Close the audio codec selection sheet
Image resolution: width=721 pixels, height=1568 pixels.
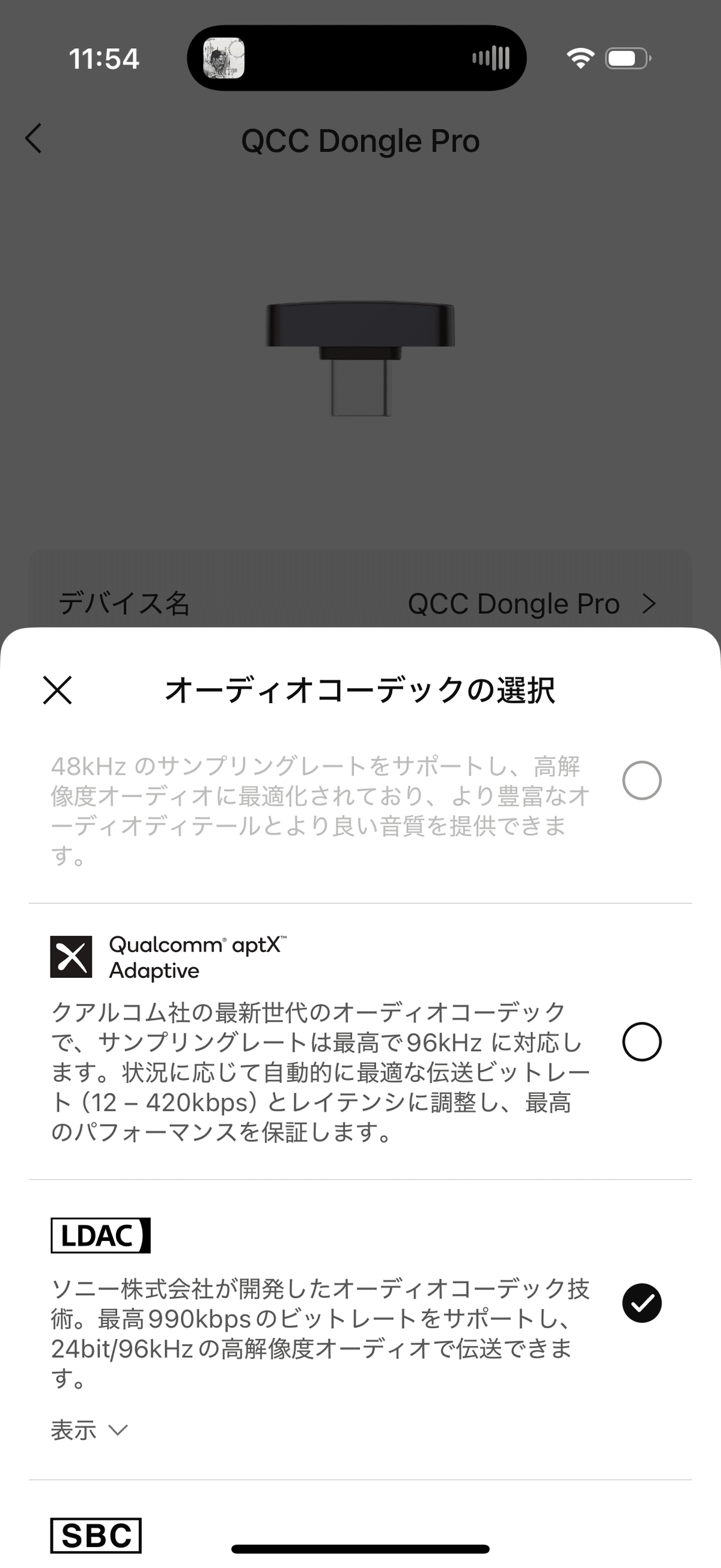(x=58, y=692)
